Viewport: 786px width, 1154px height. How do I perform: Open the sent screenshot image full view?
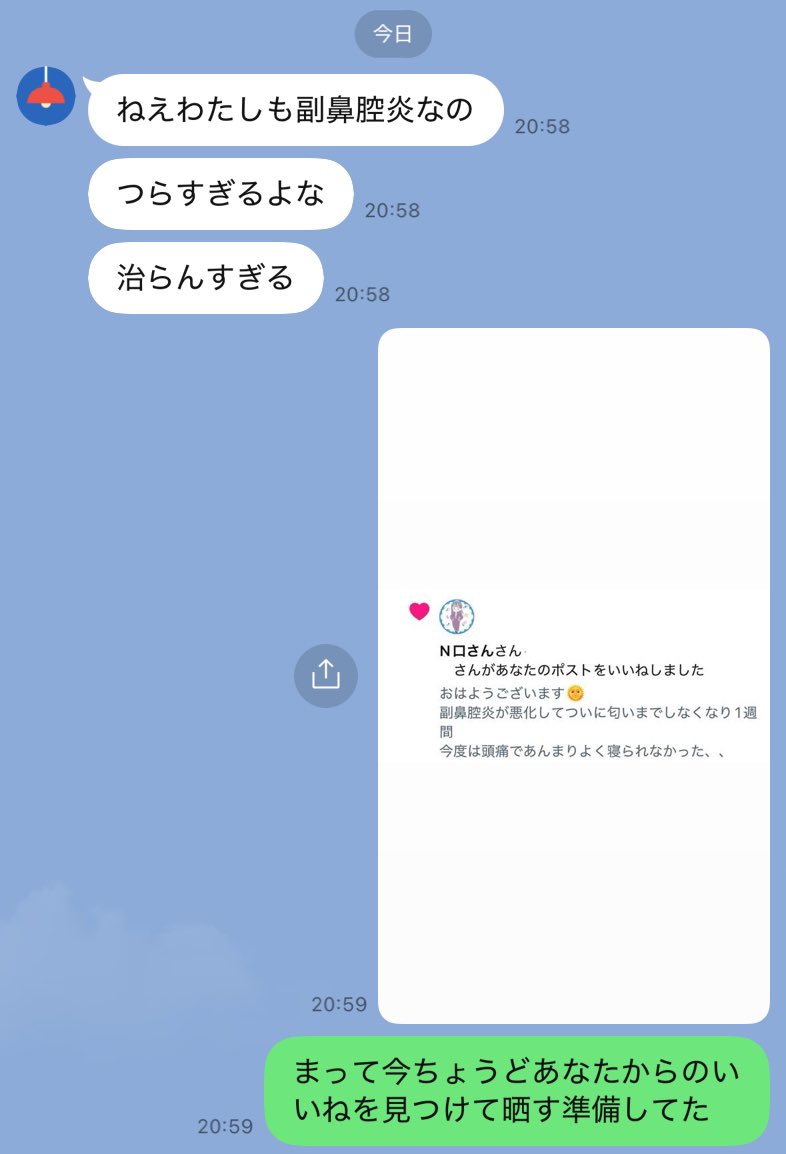click(x=573, y=675)
